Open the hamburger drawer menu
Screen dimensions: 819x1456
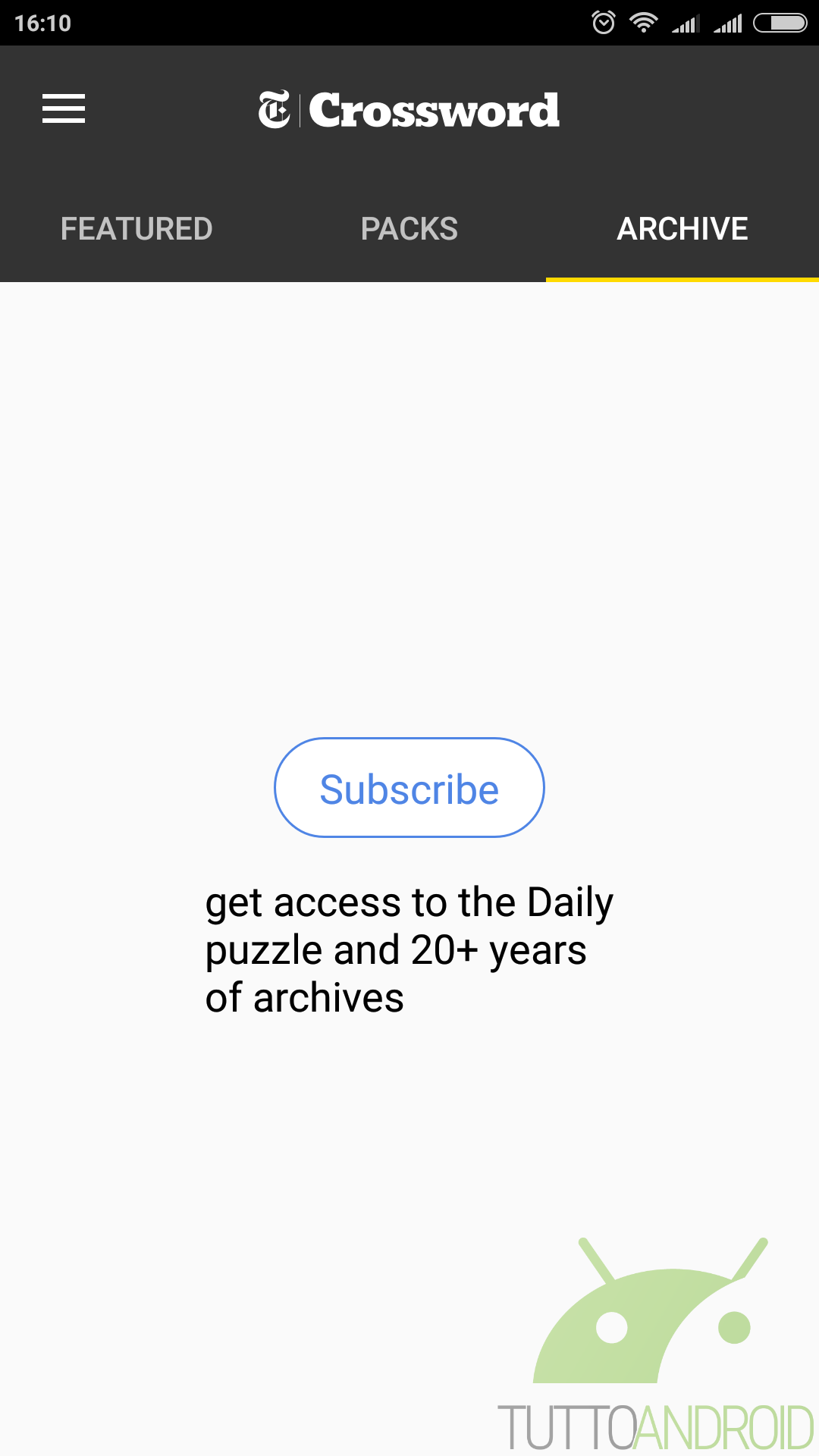(x=64, y=108)
